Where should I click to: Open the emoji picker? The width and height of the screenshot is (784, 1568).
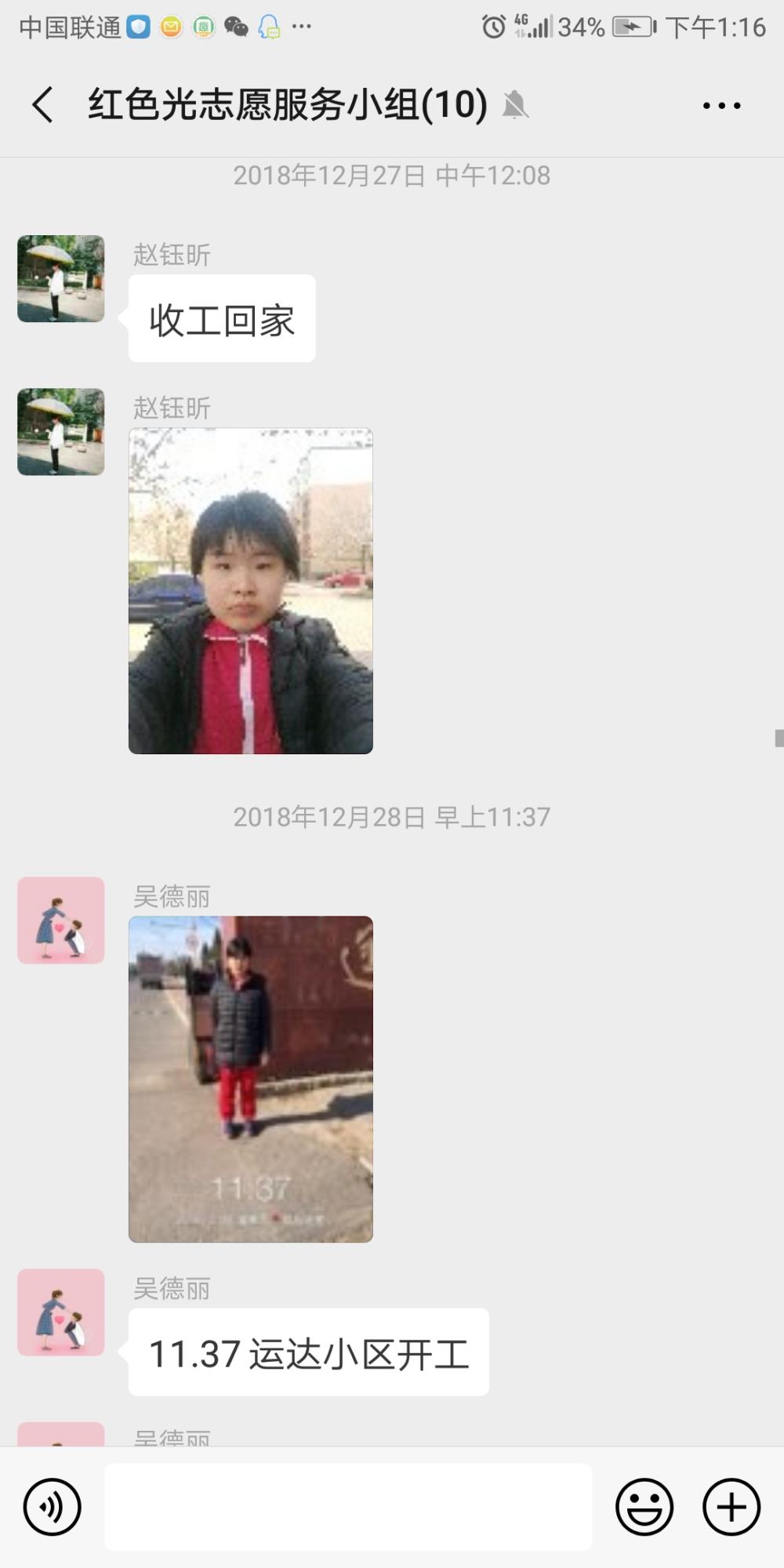click(644, 1507)
